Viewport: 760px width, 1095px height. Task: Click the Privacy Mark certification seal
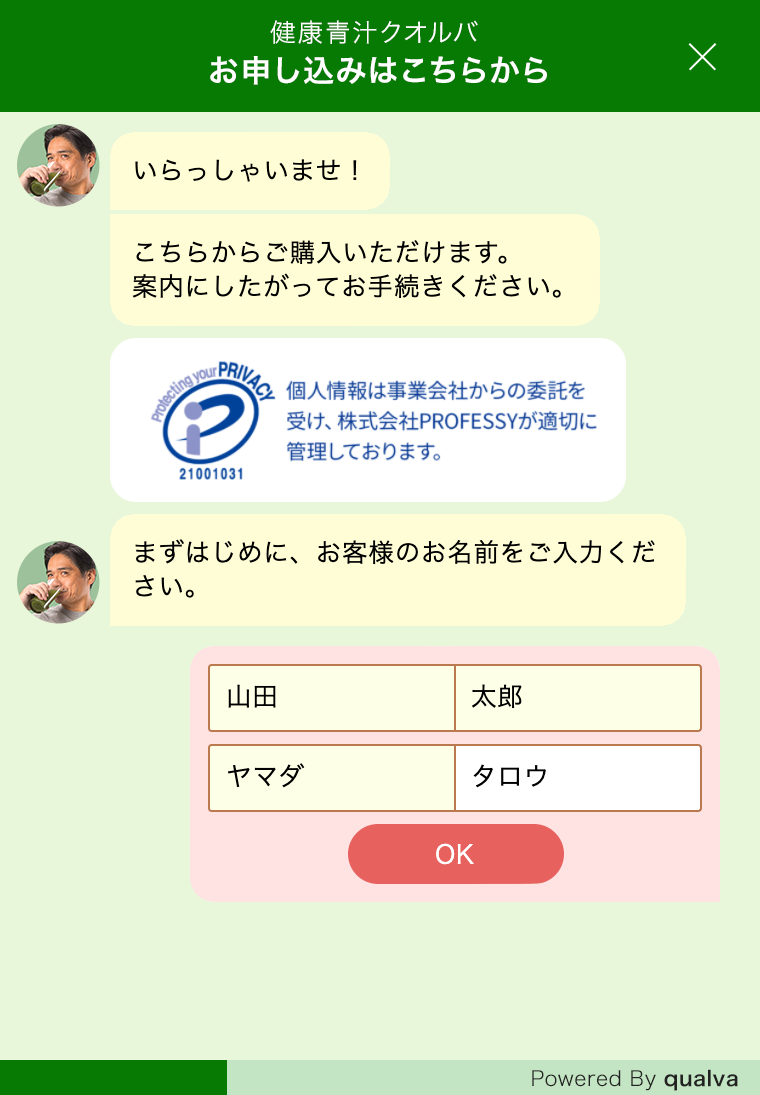[x=212, y=417]
